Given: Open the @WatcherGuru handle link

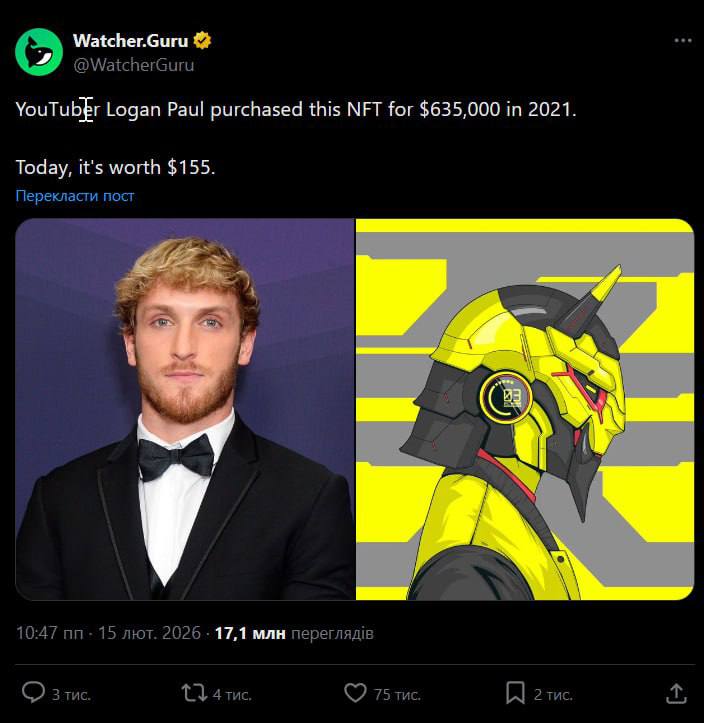Looking at the screenshot, I should (133, 65).
